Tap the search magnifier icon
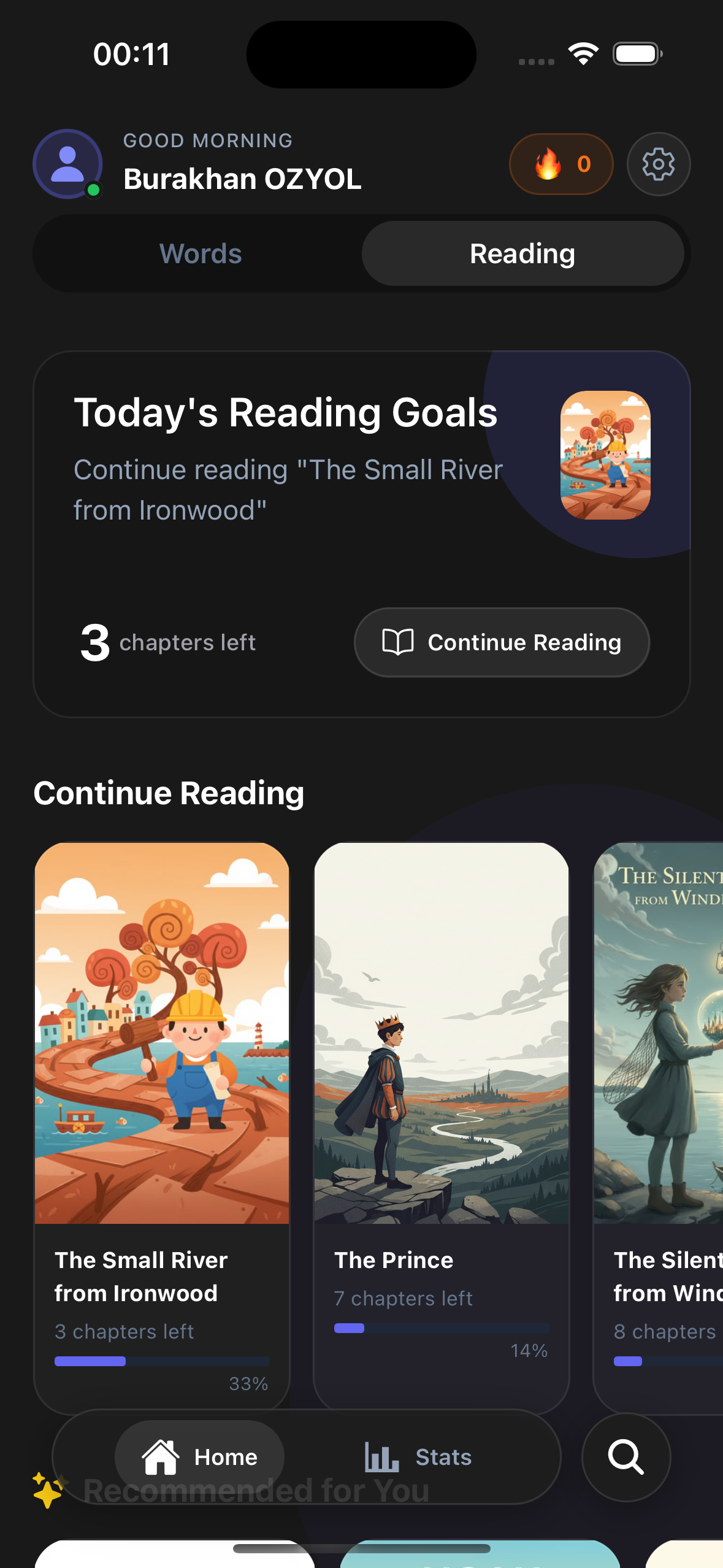Screen dimensions: 723x1568 pos(625,1457)
